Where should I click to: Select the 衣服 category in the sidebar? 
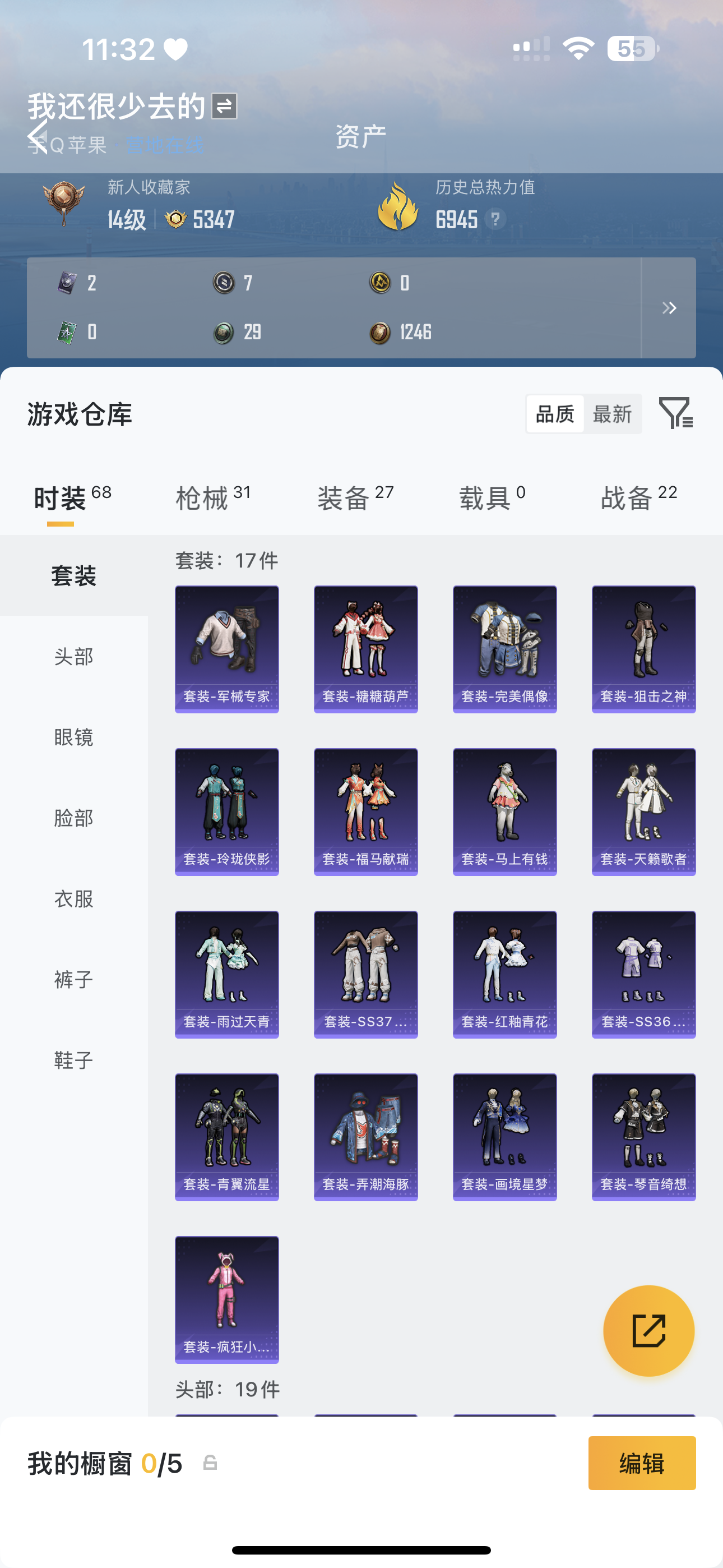pos(73,899)
